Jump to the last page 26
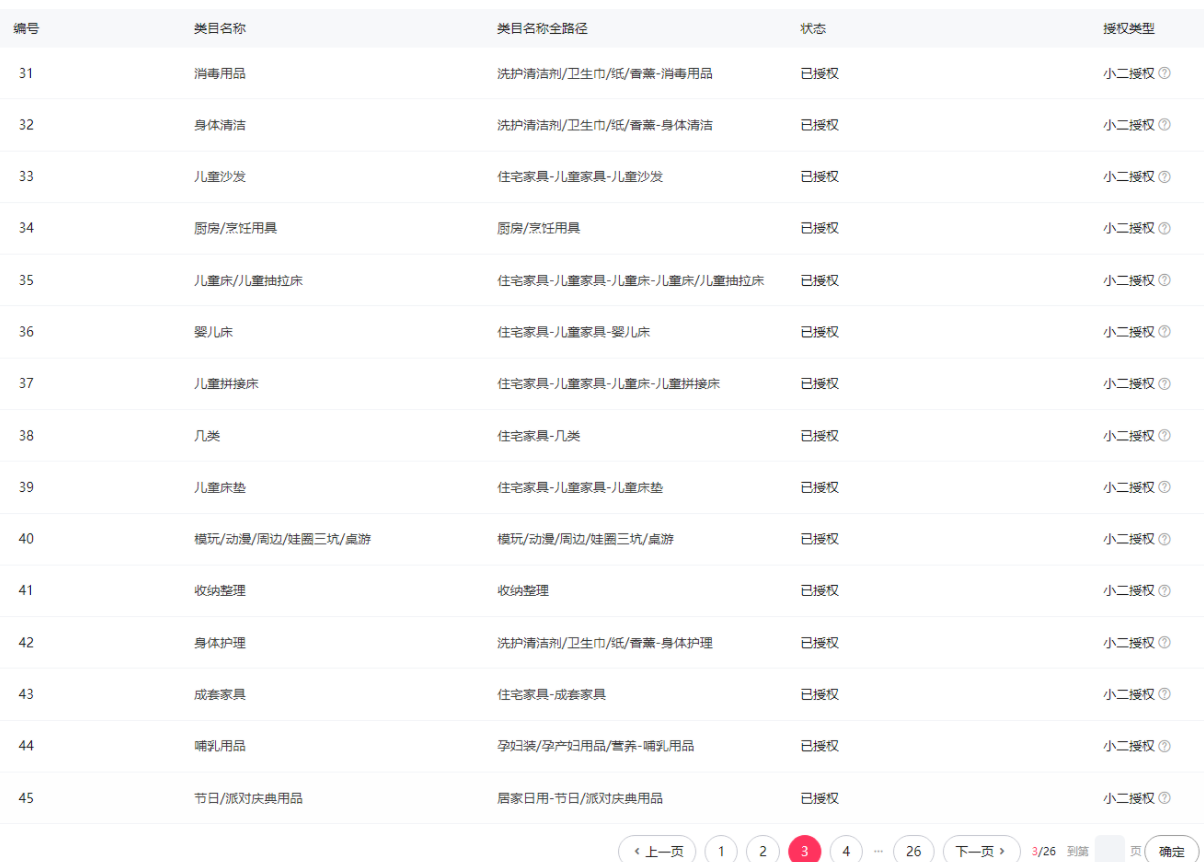The image size is (1204, 862). [913, 851]
